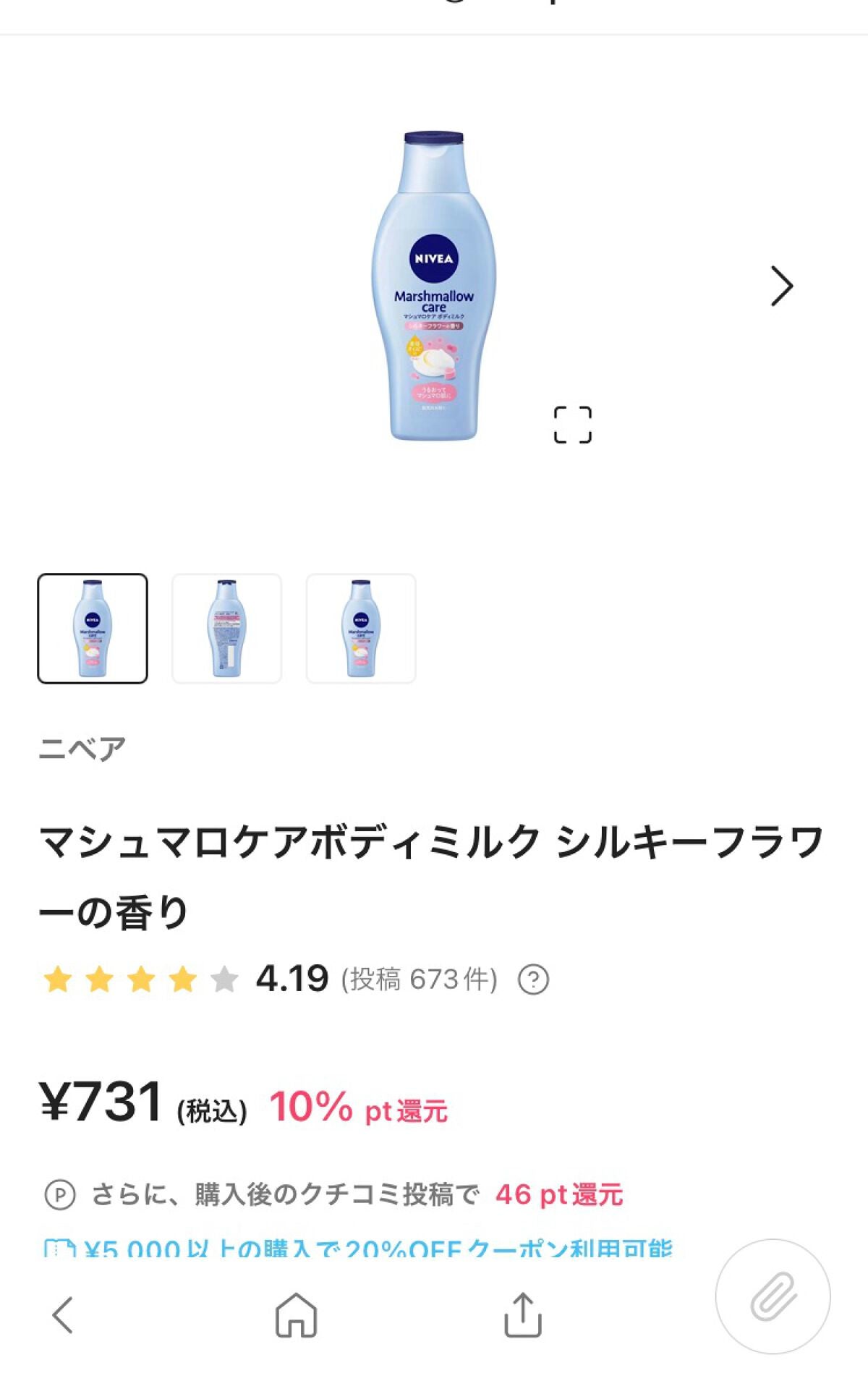Viewport: 868px width, 1373px height.
Task: Go to the home page
Action: (296, 1314)
